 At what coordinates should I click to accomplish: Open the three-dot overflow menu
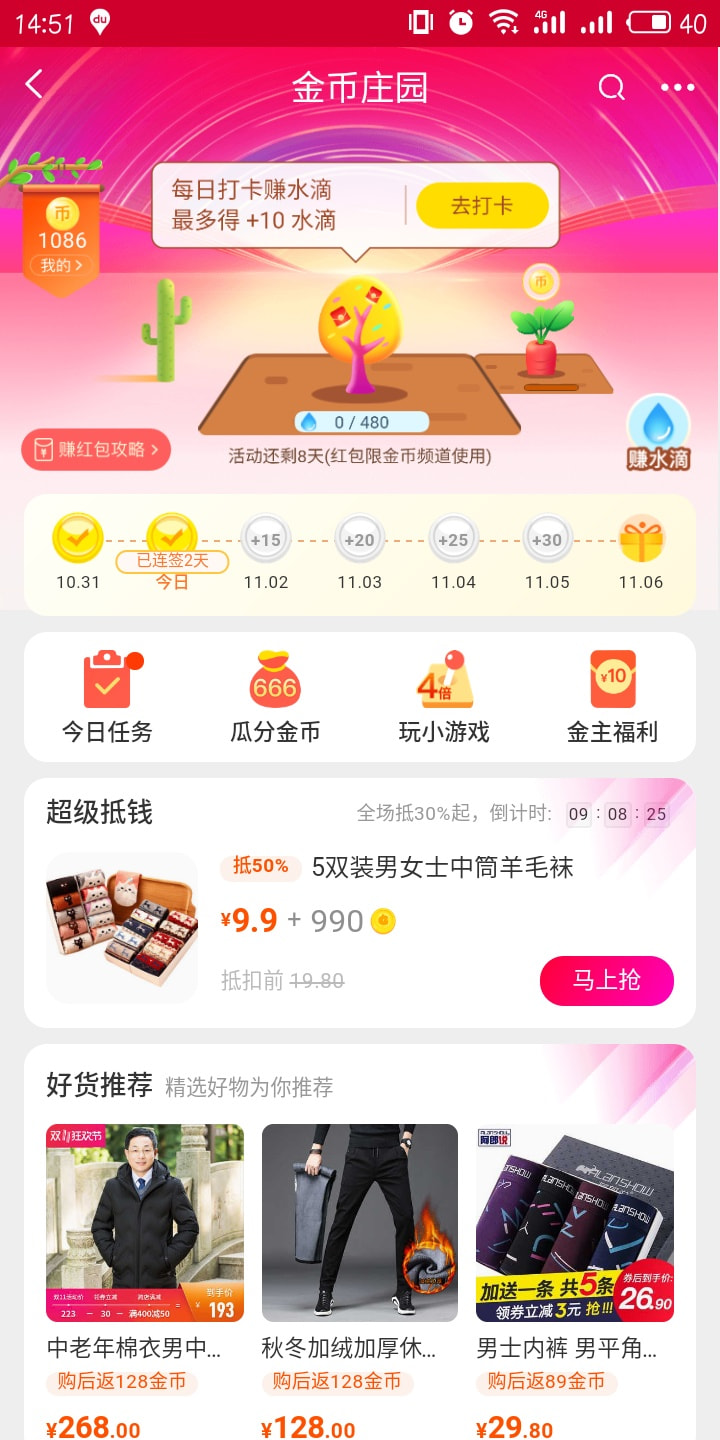point(677,88)
